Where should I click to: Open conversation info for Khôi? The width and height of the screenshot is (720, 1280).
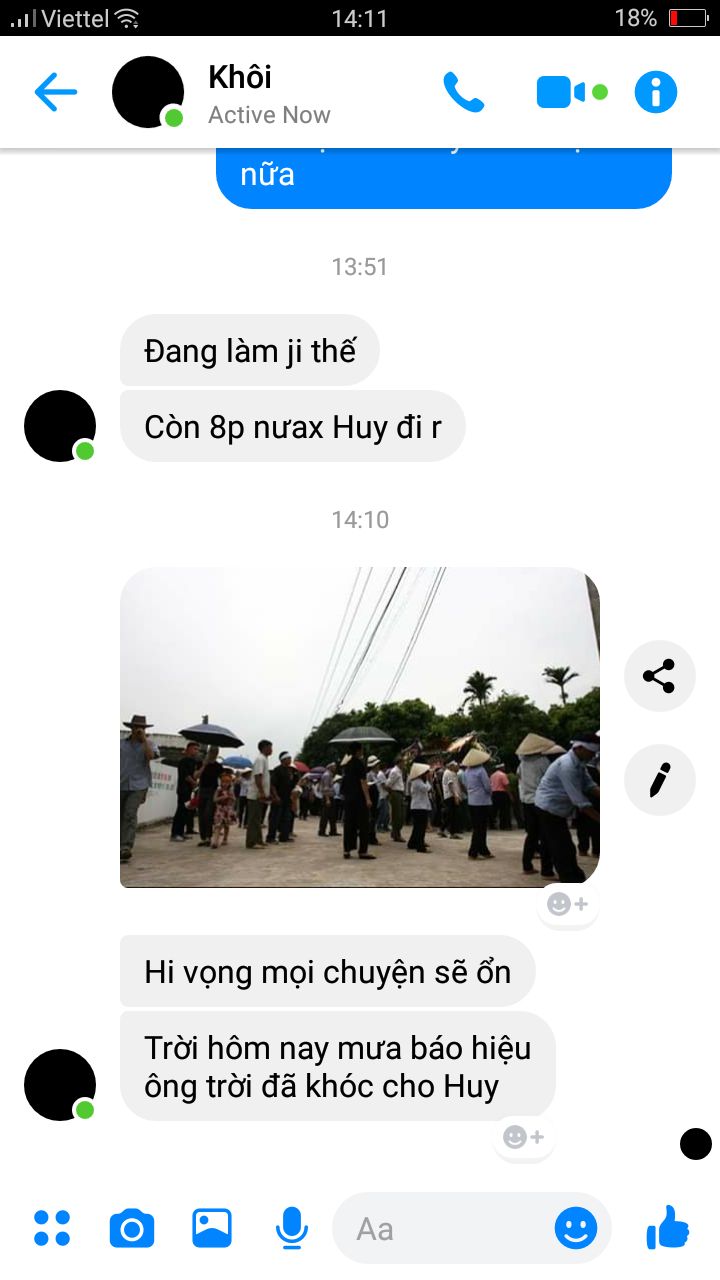(x=656, y=93)
